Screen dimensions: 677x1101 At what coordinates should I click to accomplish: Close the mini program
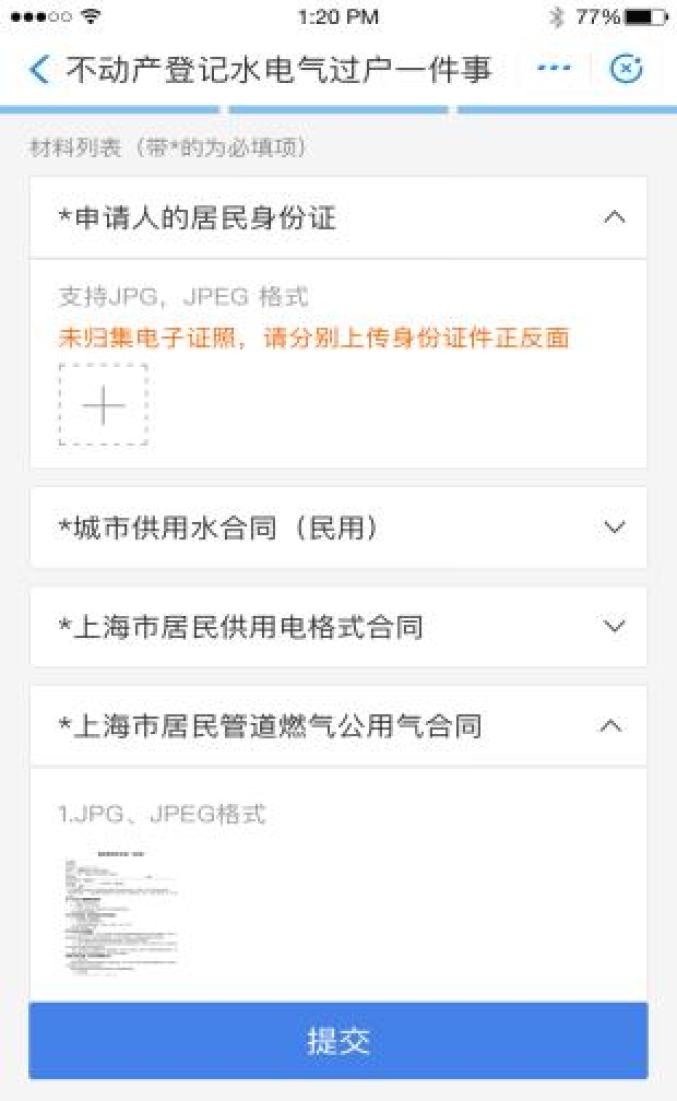(626, 69)
